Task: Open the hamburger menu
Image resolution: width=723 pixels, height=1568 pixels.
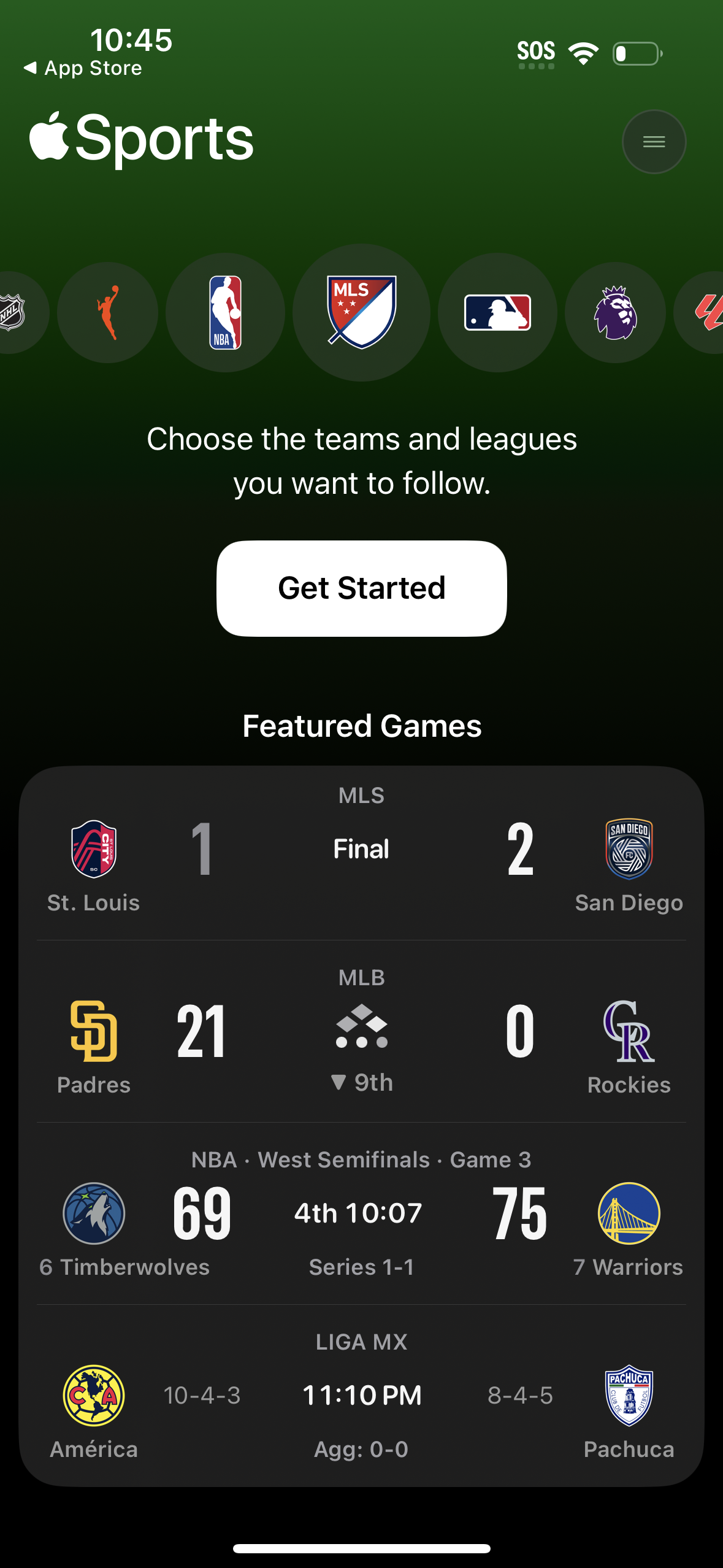Action: [x=654, y=142]
